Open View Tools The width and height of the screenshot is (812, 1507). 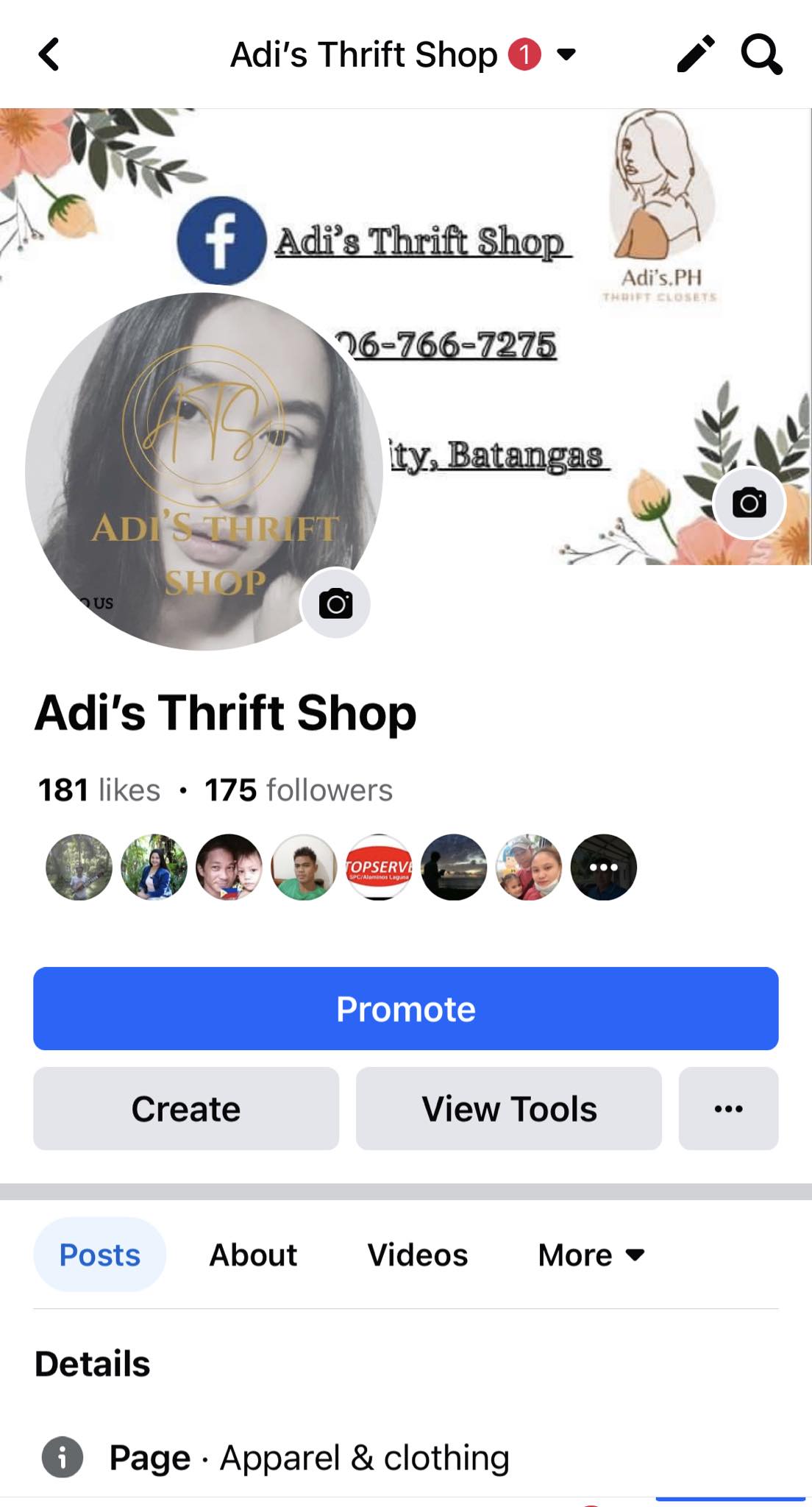click(x=509, y=1108)
